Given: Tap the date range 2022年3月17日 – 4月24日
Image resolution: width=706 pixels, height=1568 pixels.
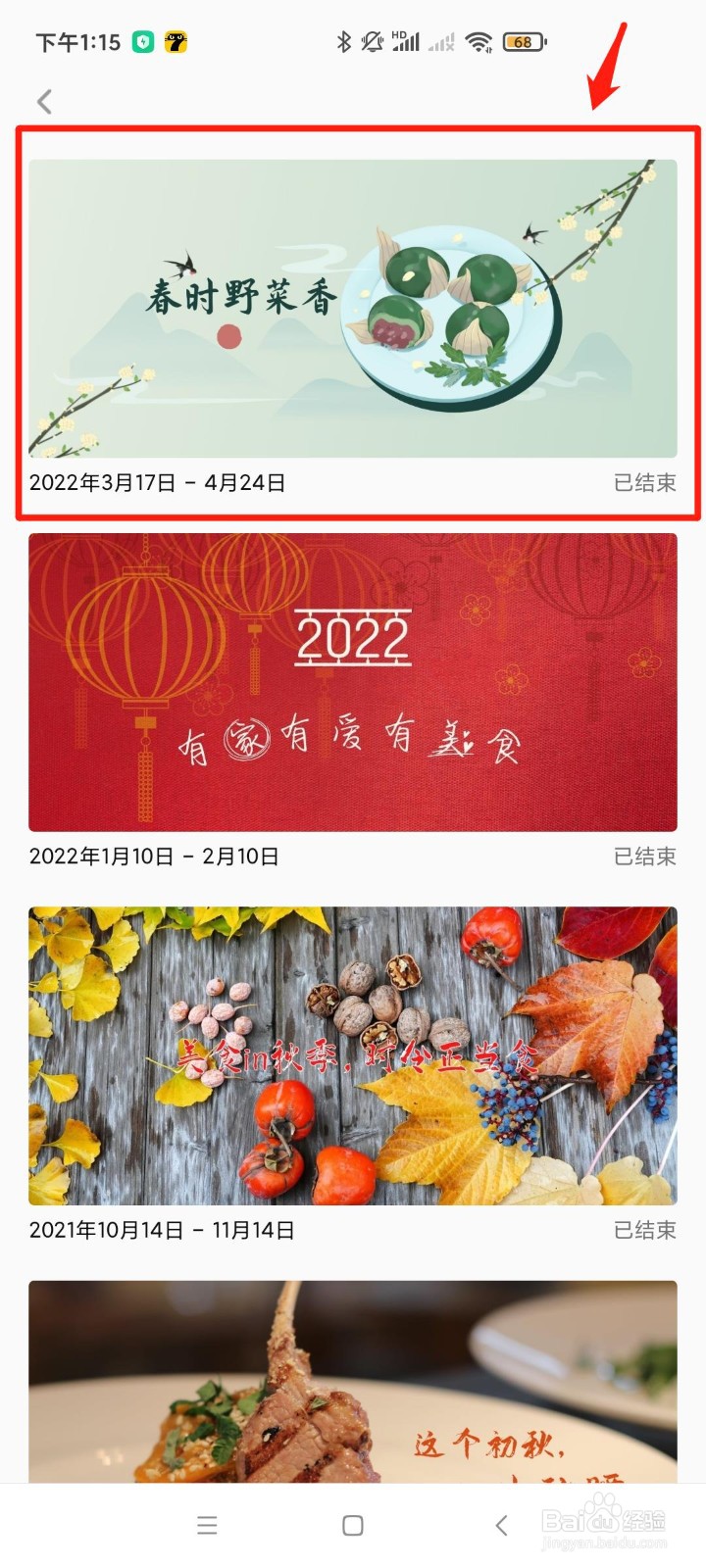Looking at the screenshot, I should (x=155, y=483).
